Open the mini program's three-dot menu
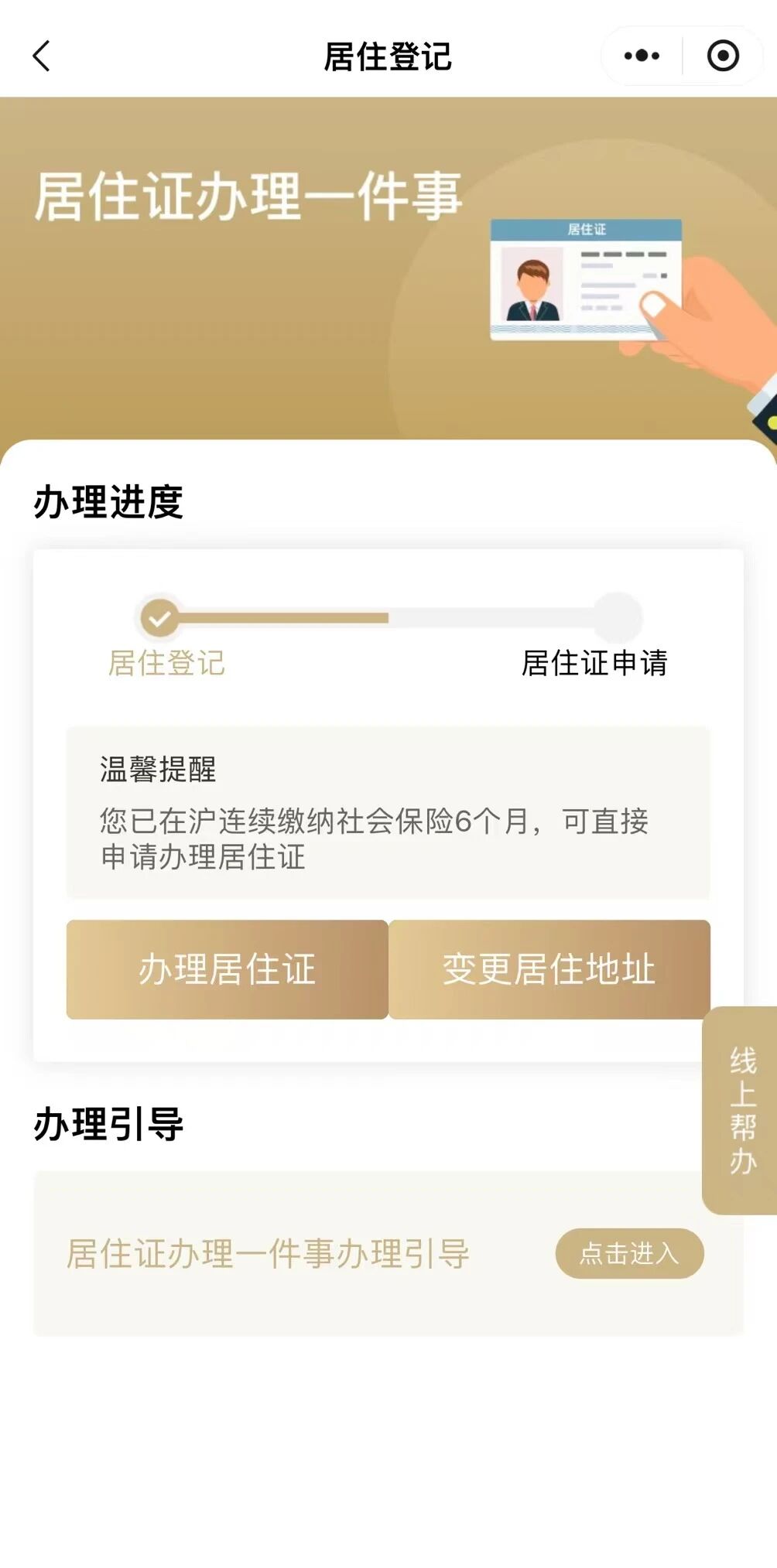 tap(642, 56)
